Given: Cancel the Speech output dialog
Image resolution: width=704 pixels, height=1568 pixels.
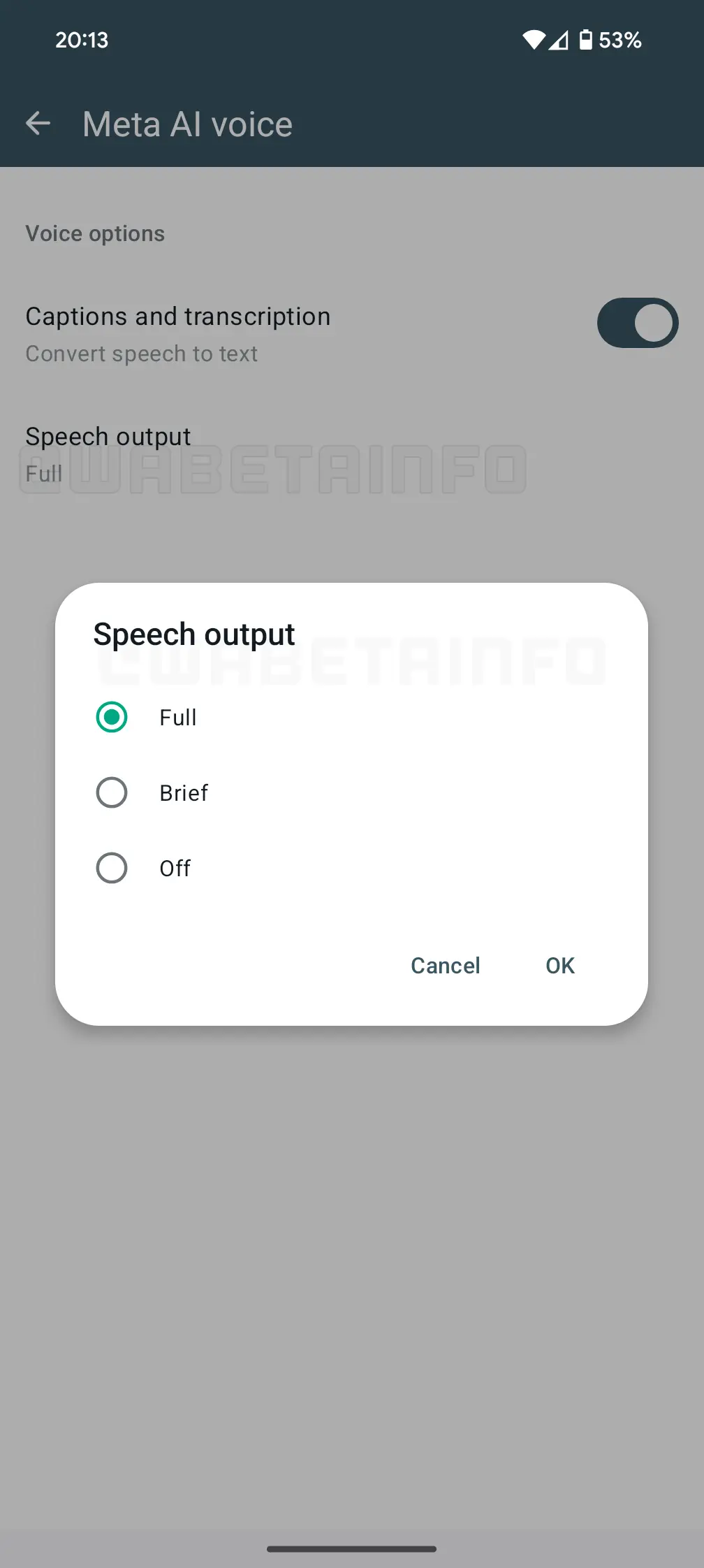Looking at the screenshot, I should coord(445,966).
